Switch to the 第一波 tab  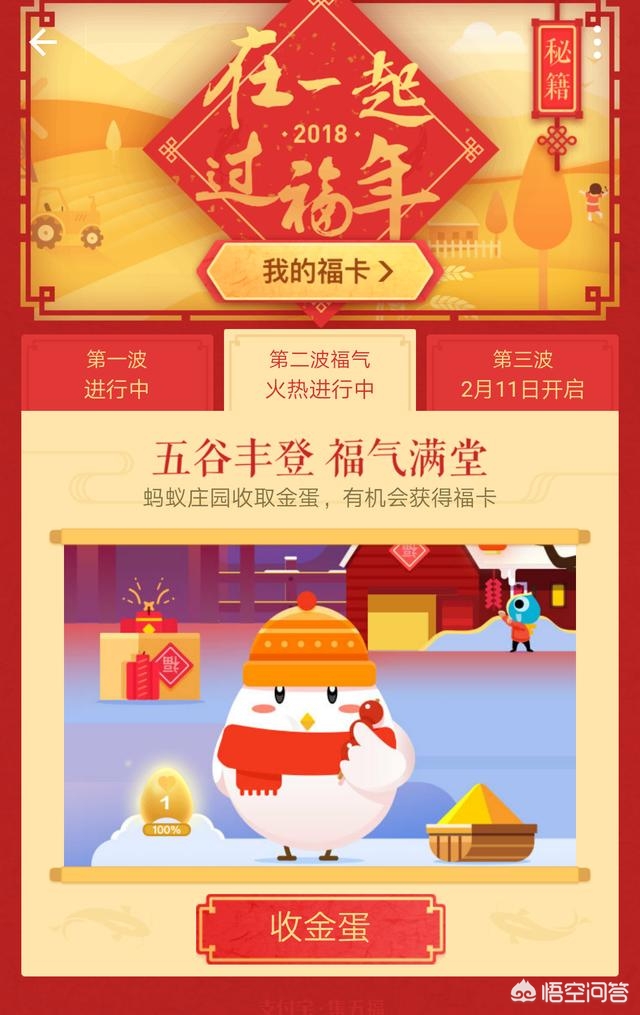point(117,374)
